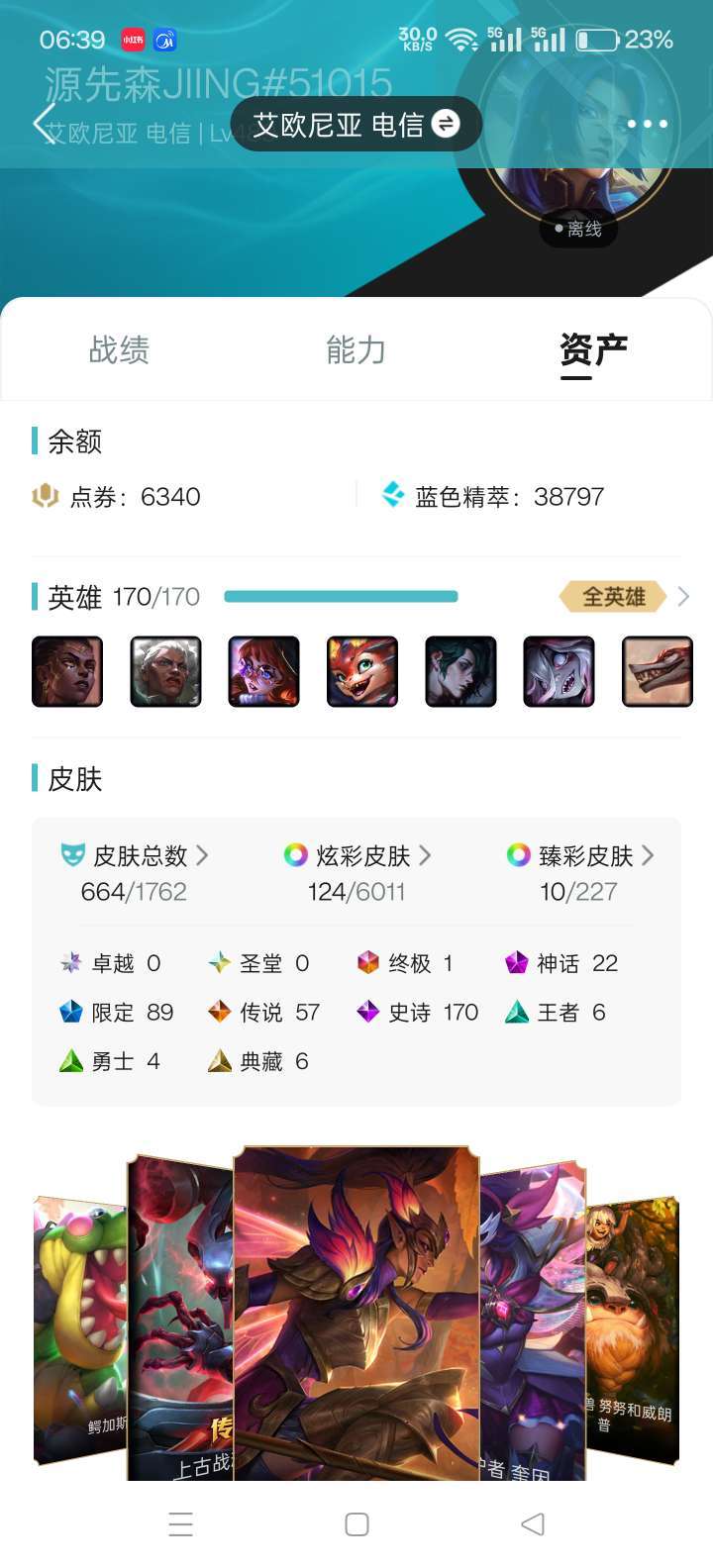The width and height of the screenshot is (713, 1568).
Task: Select the 资产 tab
Action: [x=593, y=350]
